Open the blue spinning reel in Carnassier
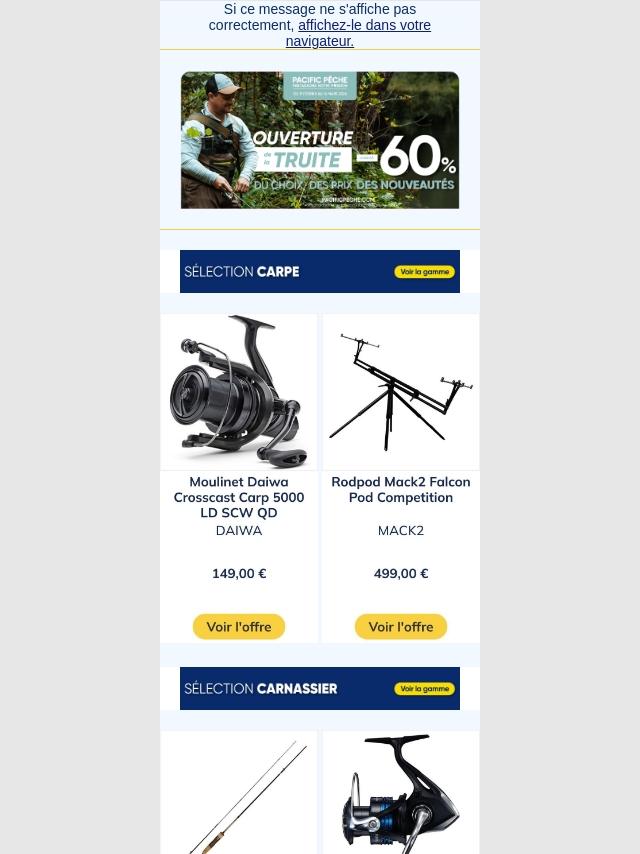The width and height of the screenshot is (640, 854). 400,795
